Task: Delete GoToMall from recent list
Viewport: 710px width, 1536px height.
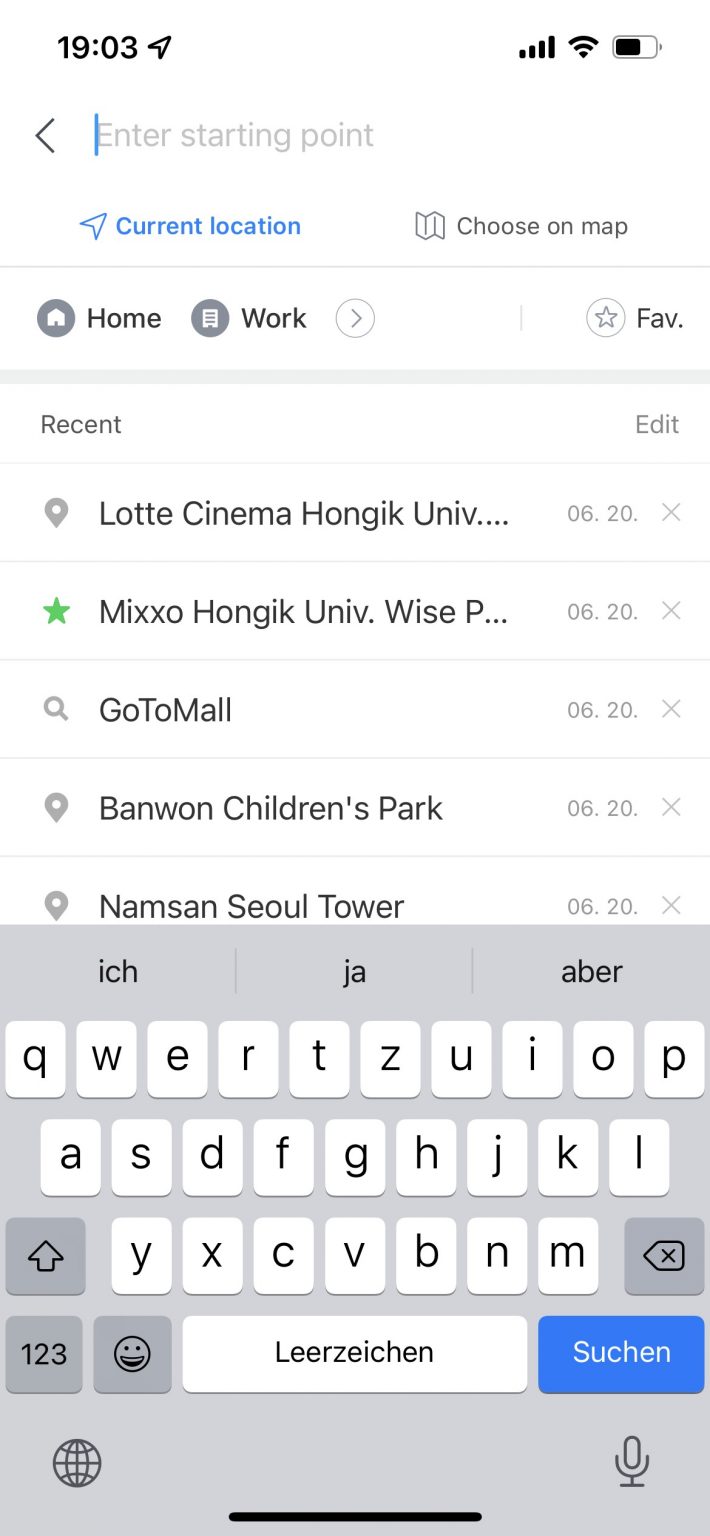Action: coord(672,709)
